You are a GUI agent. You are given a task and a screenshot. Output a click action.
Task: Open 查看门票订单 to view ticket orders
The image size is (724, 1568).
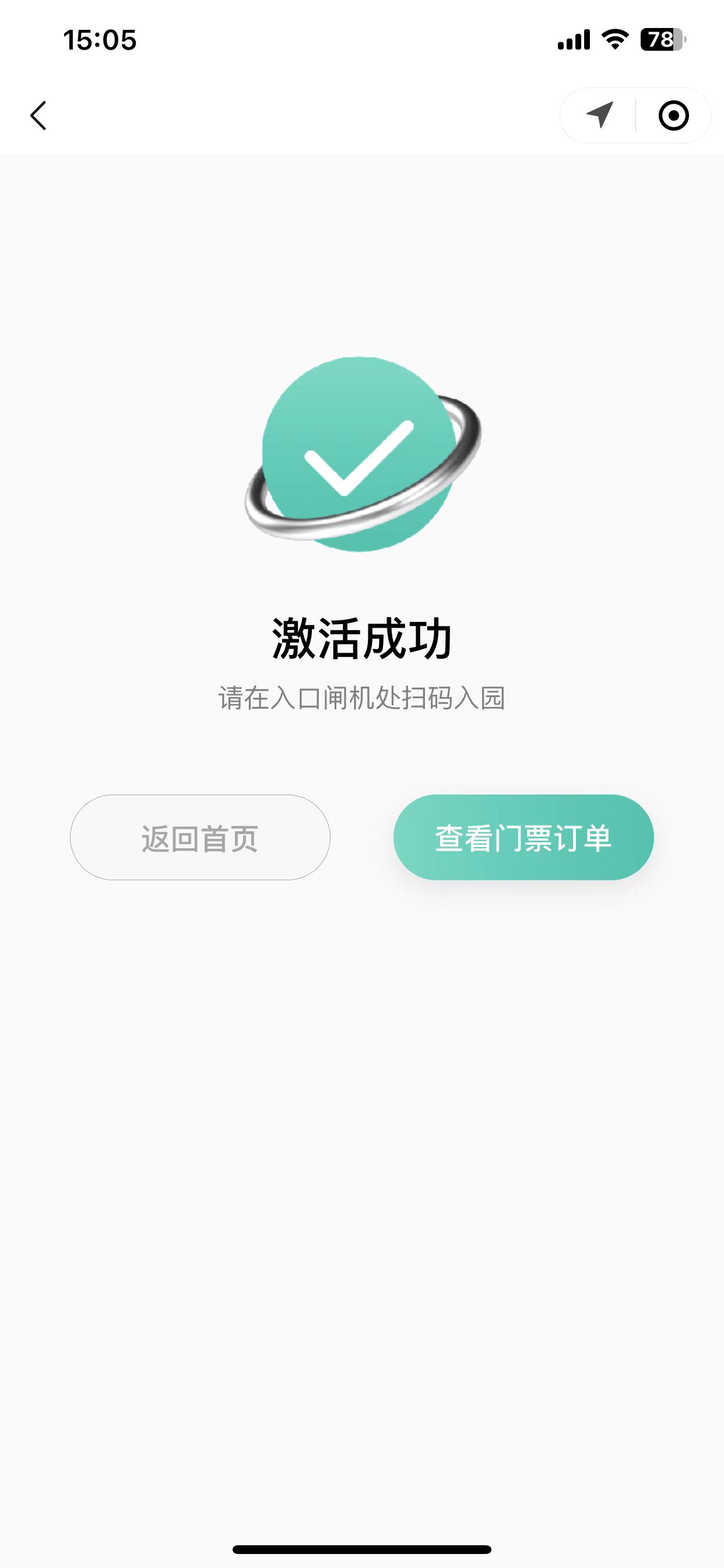tap(523, 837)
